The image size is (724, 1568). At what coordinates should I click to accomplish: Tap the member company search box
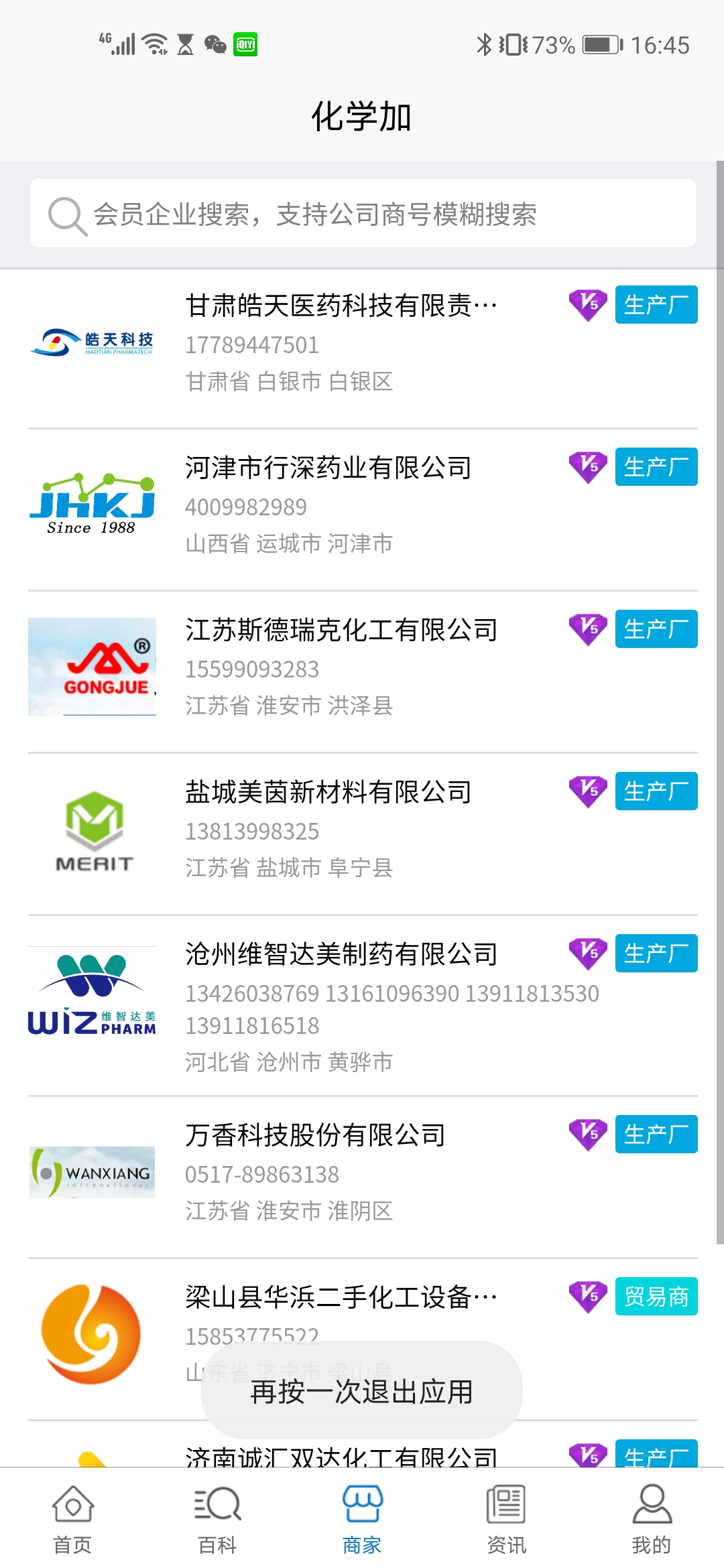(x=362, y=214)
